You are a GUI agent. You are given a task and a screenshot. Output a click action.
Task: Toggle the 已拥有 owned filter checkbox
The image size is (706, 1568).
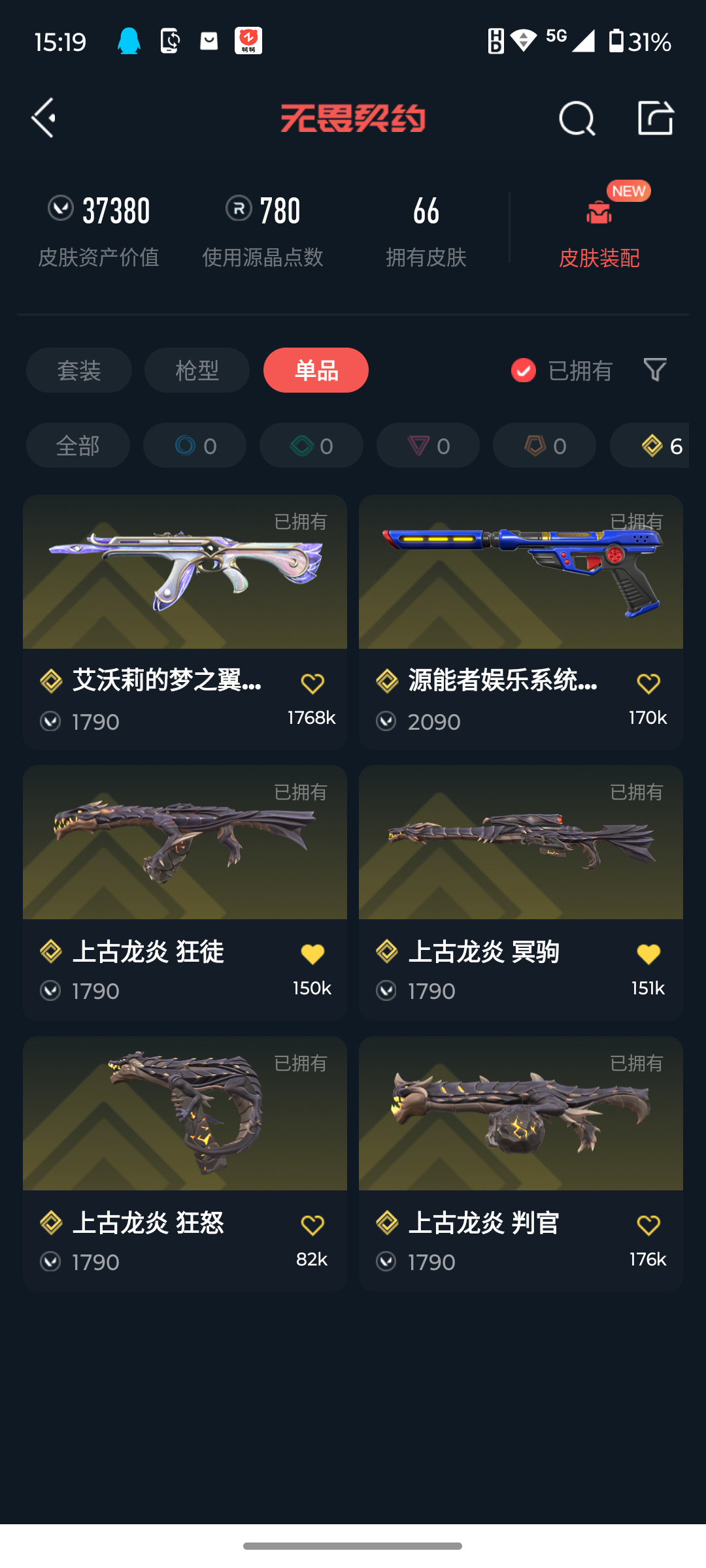[524, 370]
